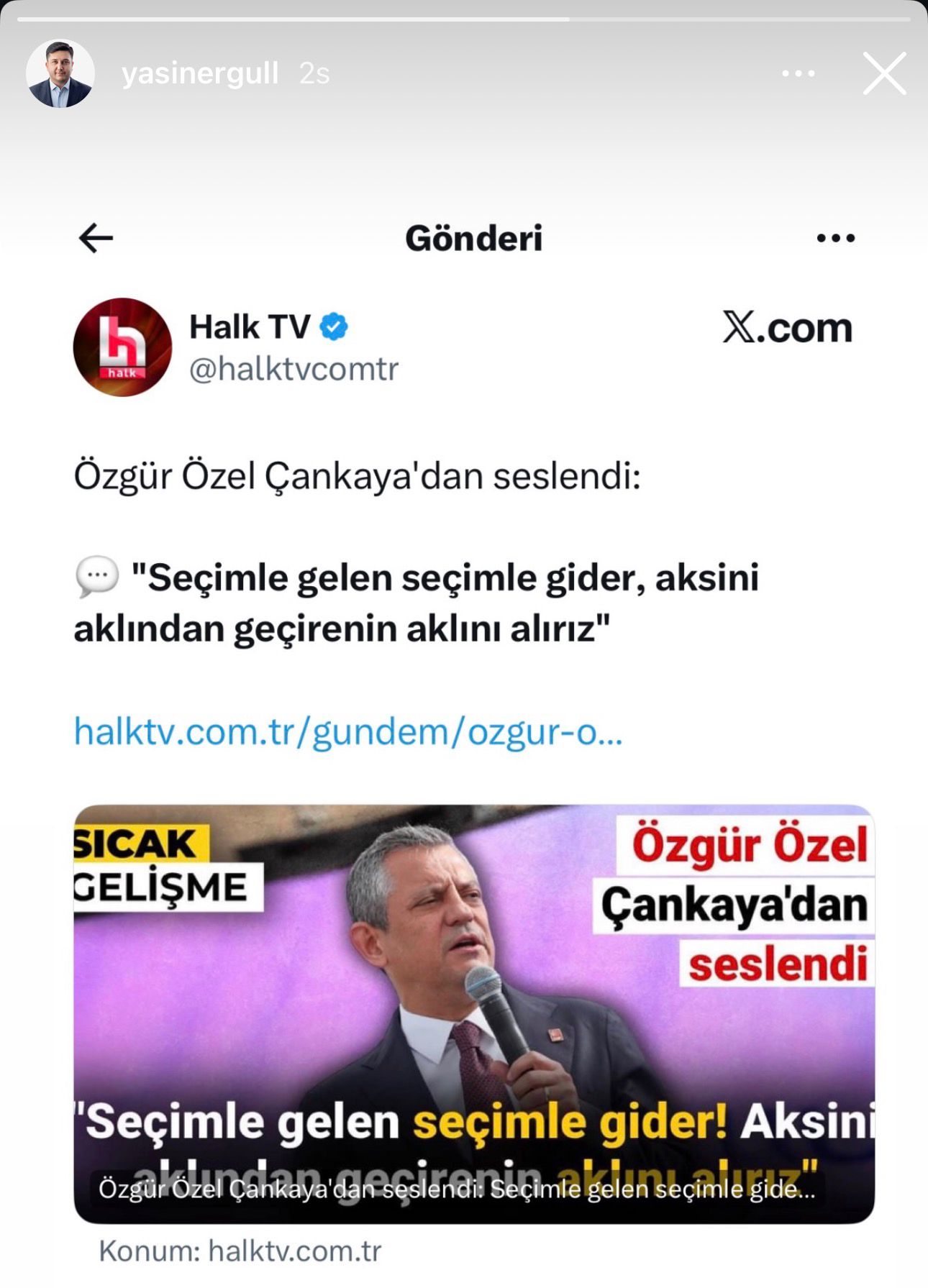Open yasinergull's profile picture
This screenshot has height=1288, width=928.
(x=61, y=74)
